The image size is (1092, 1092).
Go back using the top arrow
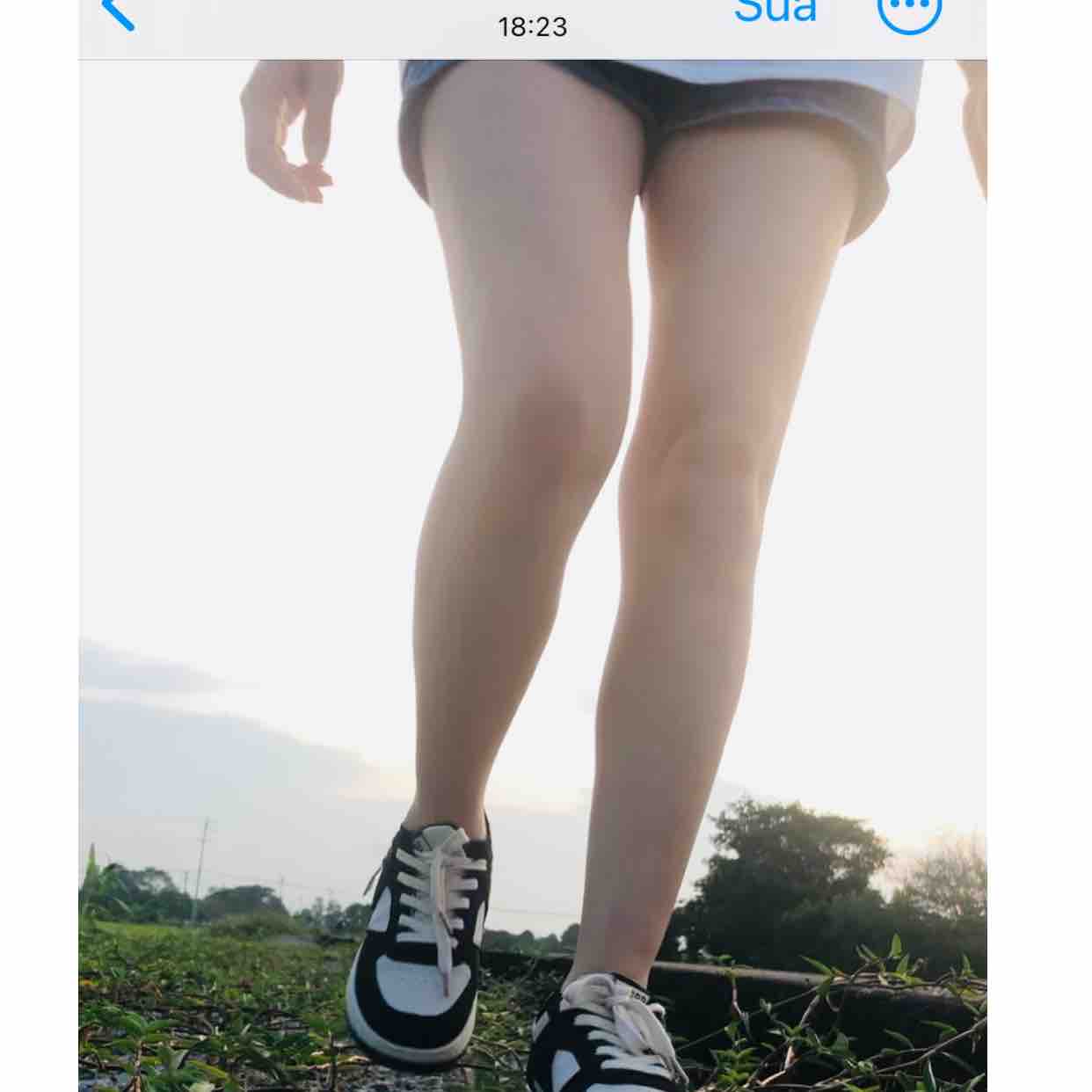pyautogui.click(x=119, y=12)
